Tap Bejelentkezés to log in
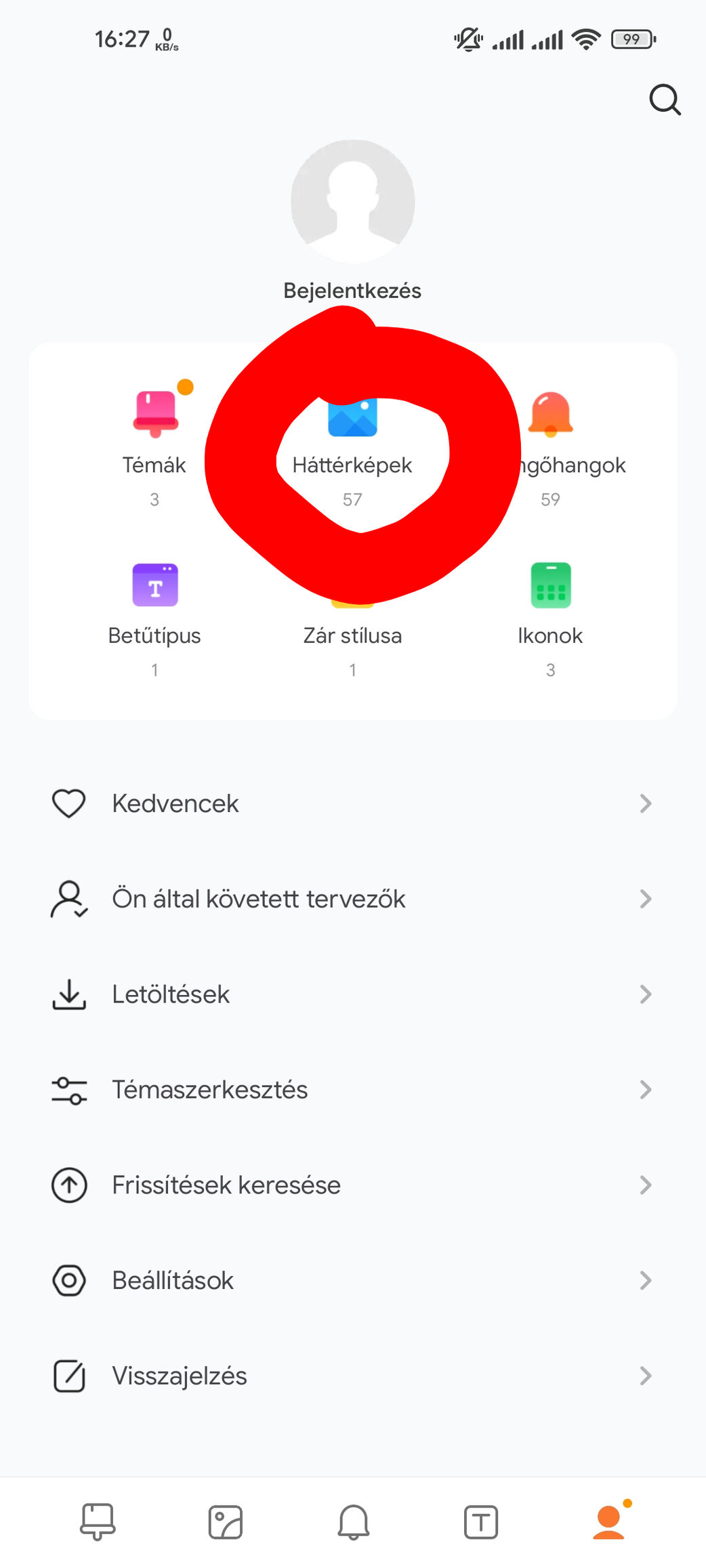Image resolution: width=706 pixels, height=1568 pixels. coord(352,291)
